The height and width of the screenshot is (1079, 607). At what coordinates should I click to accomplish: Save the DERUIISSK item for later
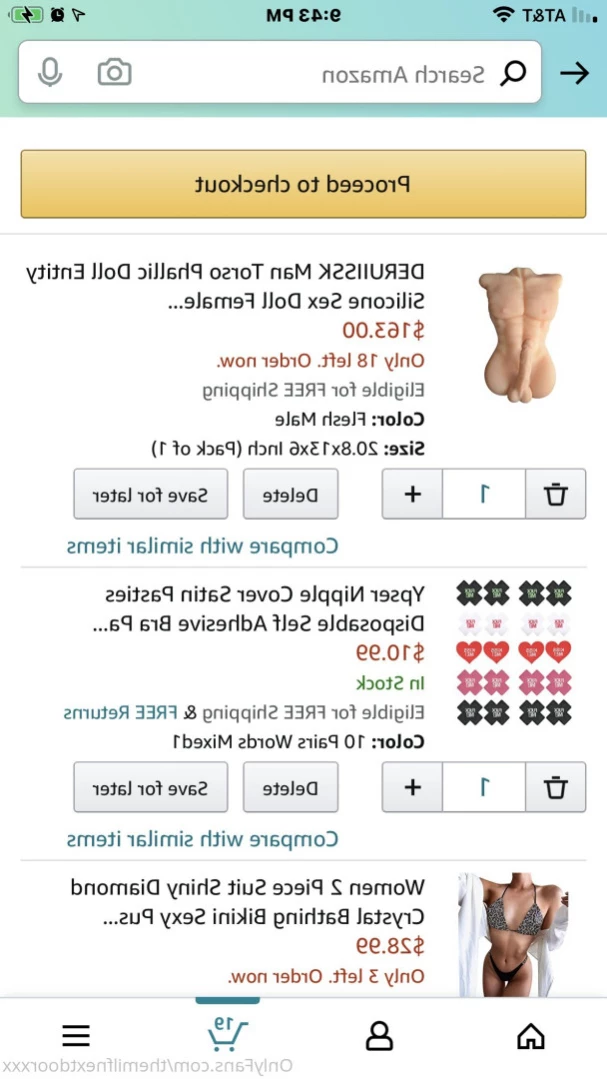[x=150, y=494]
